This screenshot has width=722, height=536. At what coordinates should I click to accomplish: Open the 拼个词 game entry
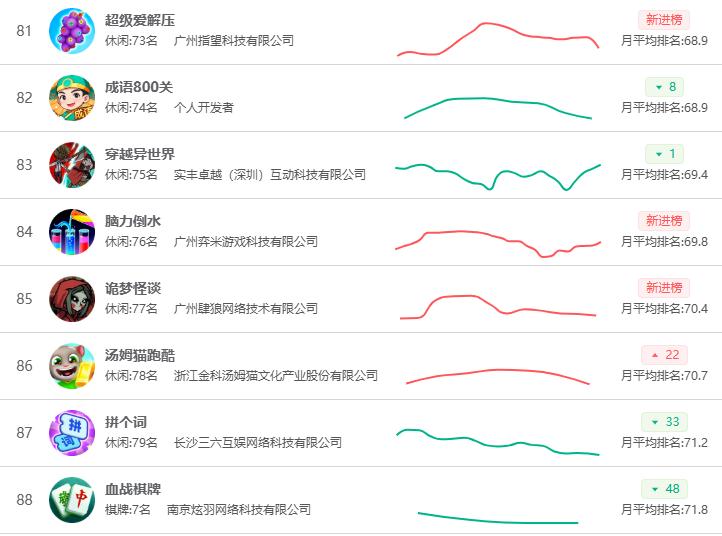tap(361, 433)
